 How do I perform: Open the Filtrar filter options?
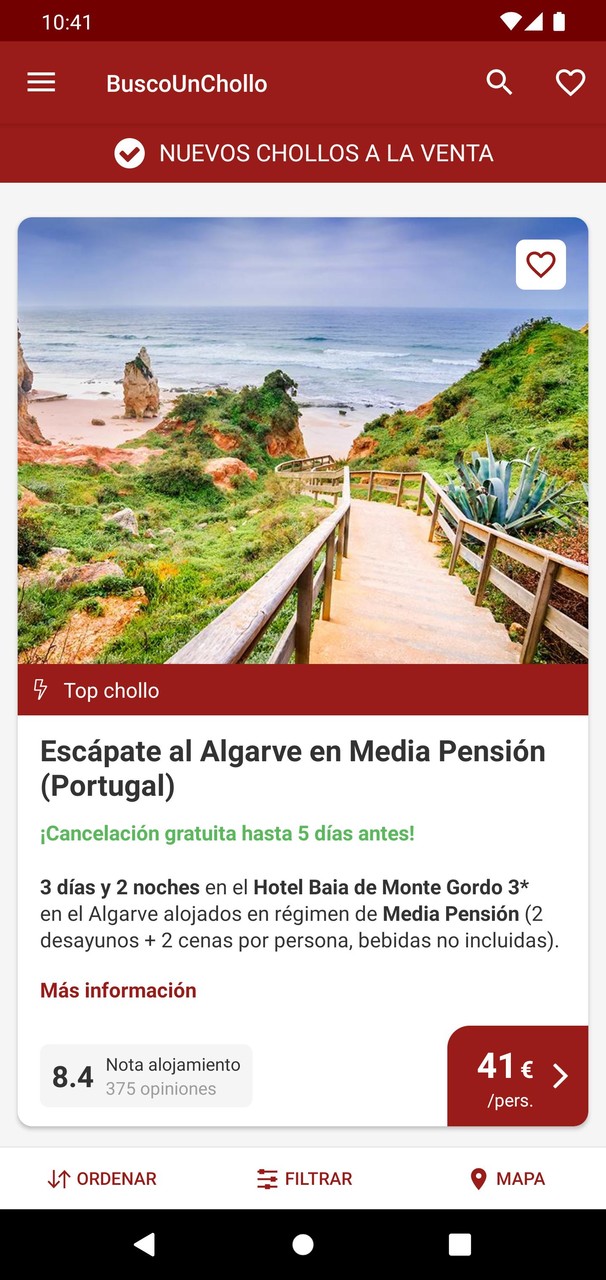(x=304, y=1179)
